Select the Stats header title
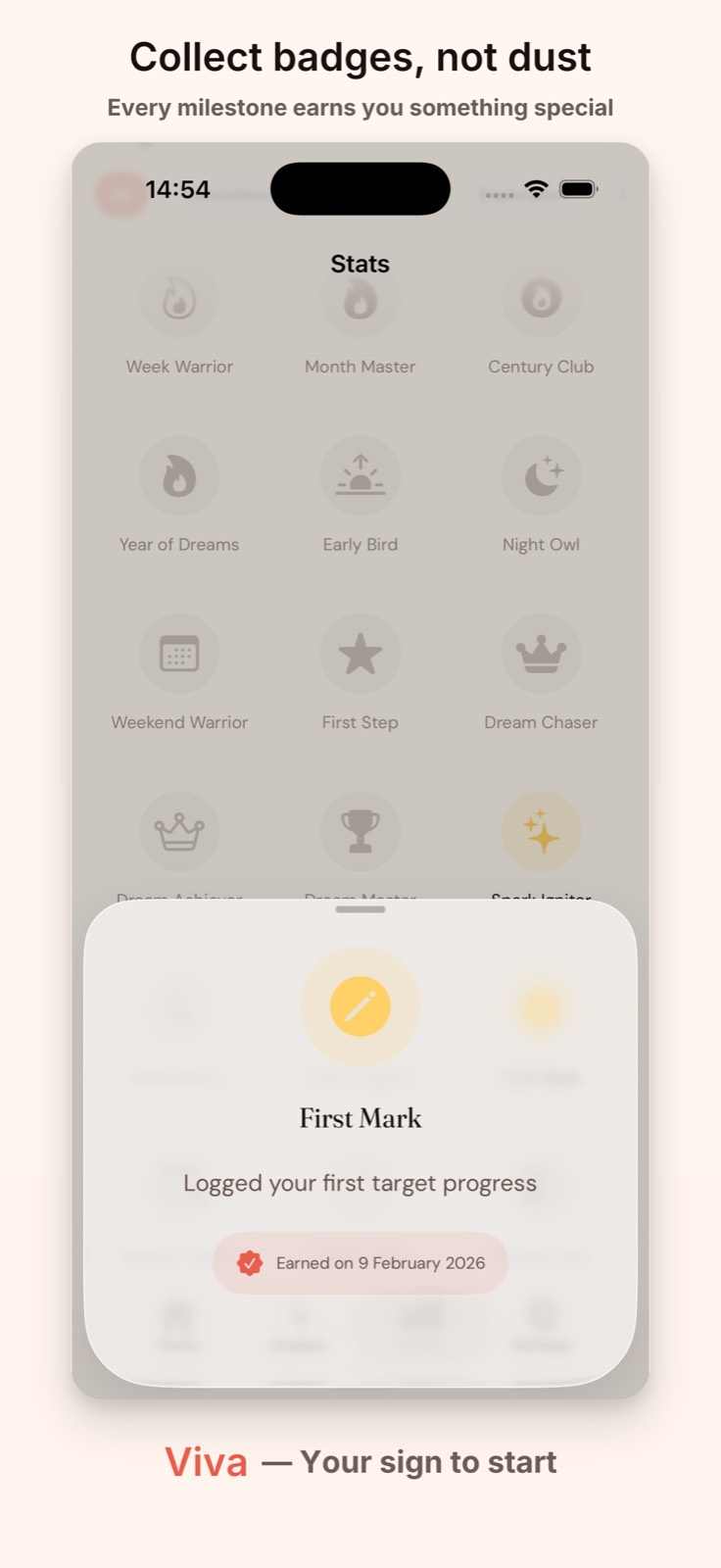 (x=360, y=264)
